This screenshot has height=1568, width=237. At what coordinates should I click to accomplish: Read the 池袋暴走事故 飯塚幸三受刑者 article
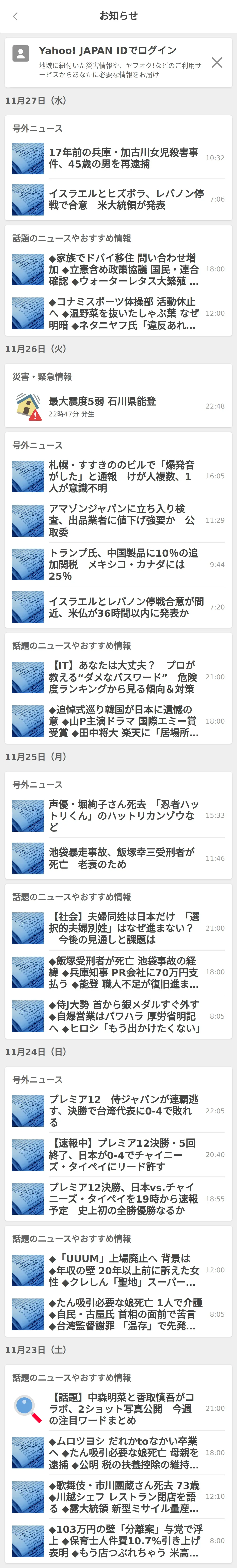pos(122,858)
